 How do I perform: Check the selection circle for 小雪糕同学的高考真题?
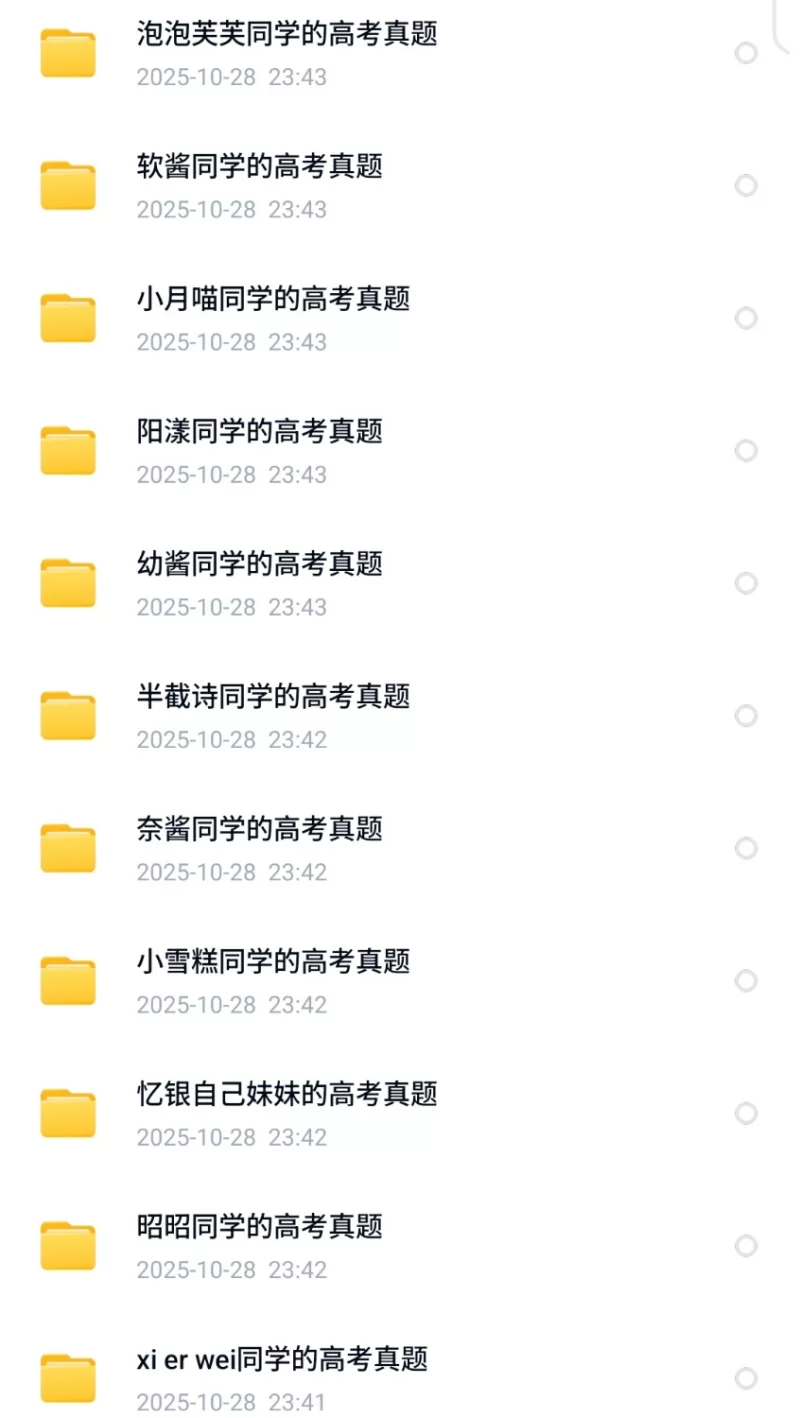(x=746, y=981)
